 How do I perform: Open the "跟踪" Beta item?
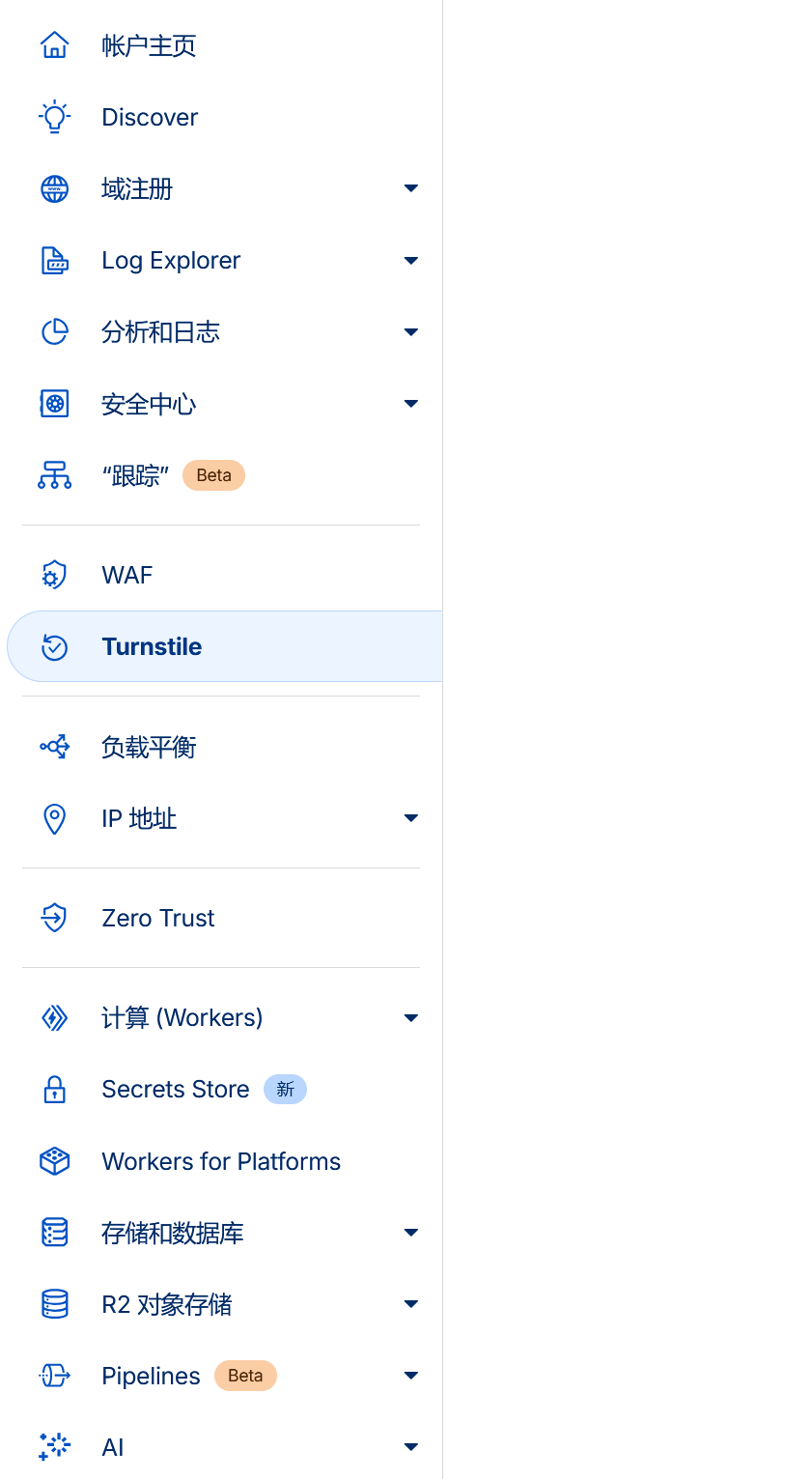coord(135,475)
